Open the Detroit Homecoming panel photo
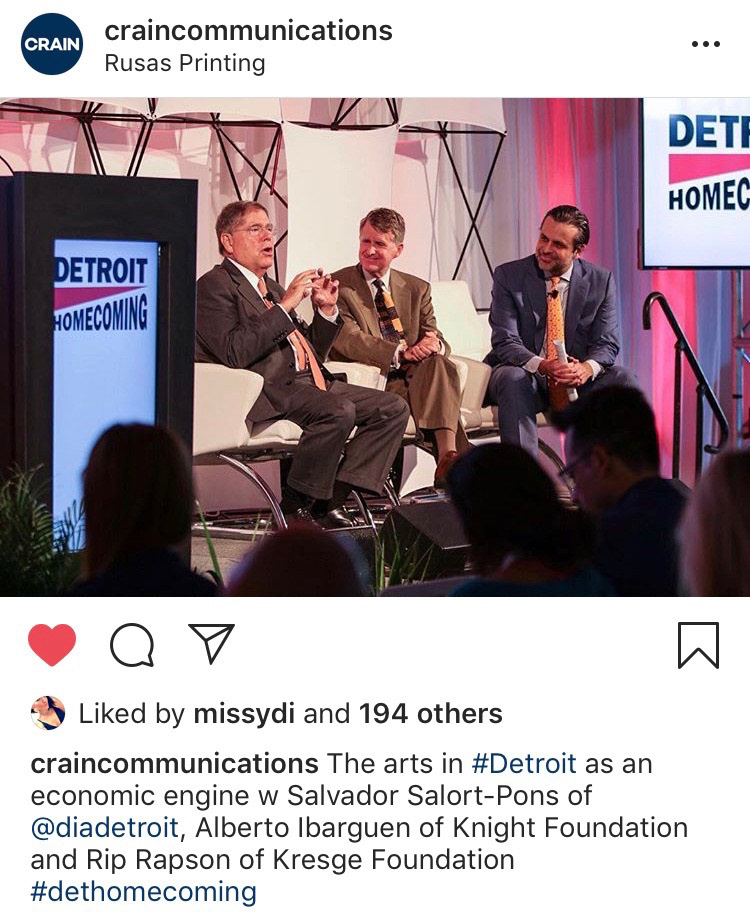 [x=375, y=347]
